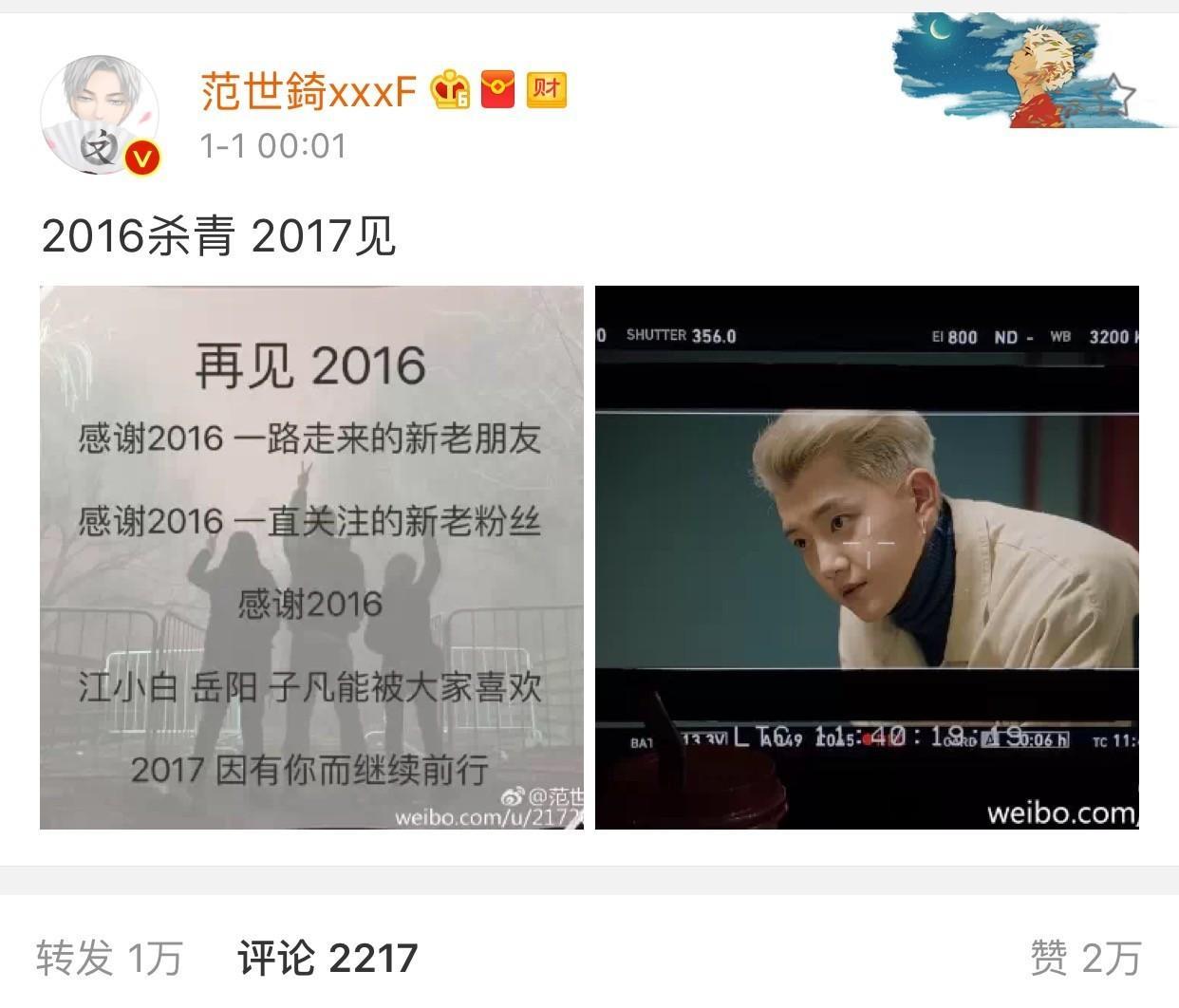The height and width of the screenshot is (1008, 1179).
Task: Switch to the 评论 comments tab
Action: [327, 959]
